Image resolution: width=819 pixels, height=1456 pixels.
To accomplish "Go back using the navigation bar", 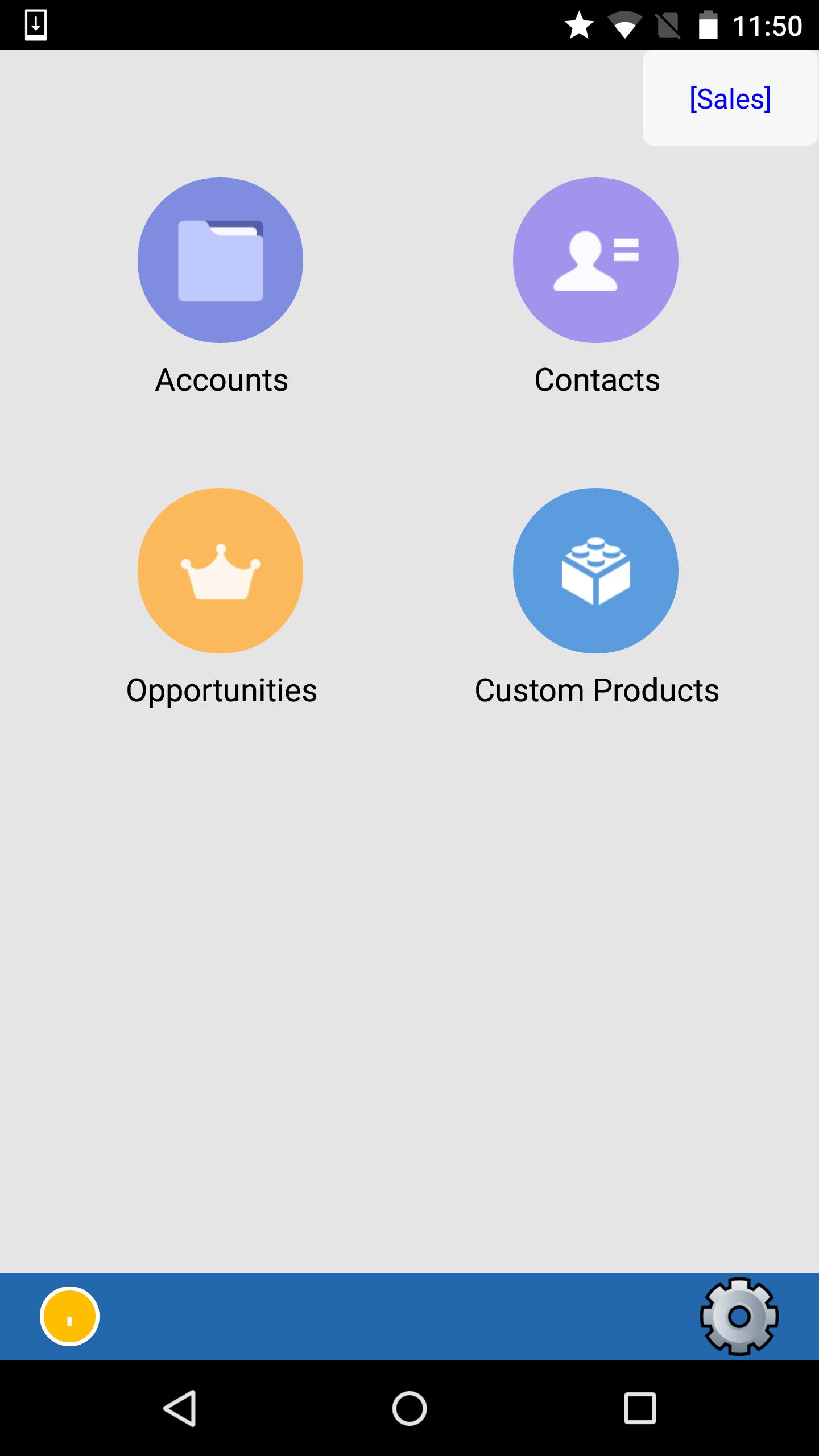I will [x=180, y=1408].
